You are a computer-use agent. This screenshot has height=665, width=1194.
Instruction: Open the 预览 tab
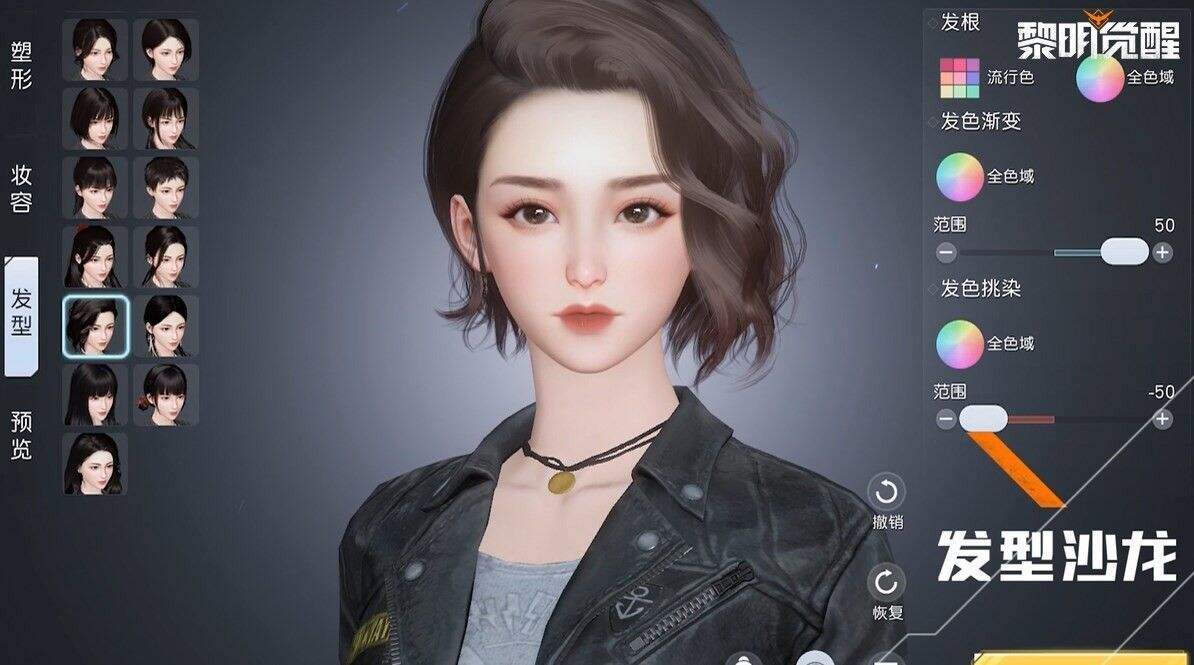(21, 434)
